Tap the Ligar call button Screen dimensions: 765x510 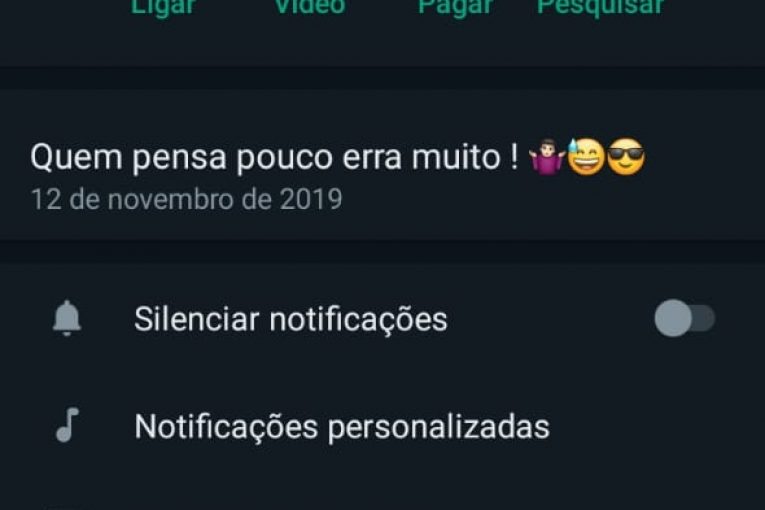[163, 7]
